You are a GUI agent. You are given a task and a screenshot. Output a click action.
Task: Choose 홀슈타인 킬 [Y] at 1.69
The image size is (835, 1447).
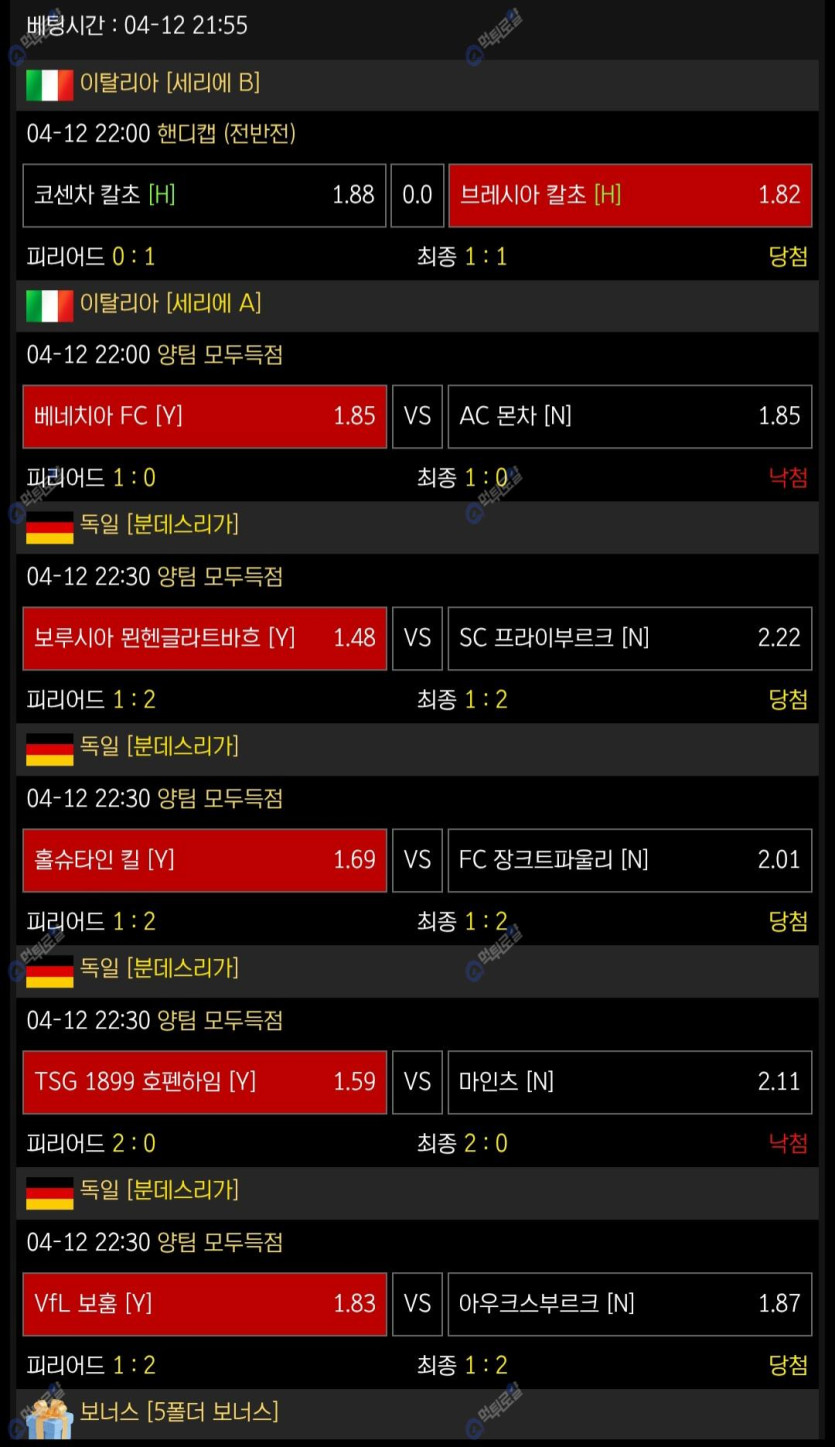(x=204, y=860)
